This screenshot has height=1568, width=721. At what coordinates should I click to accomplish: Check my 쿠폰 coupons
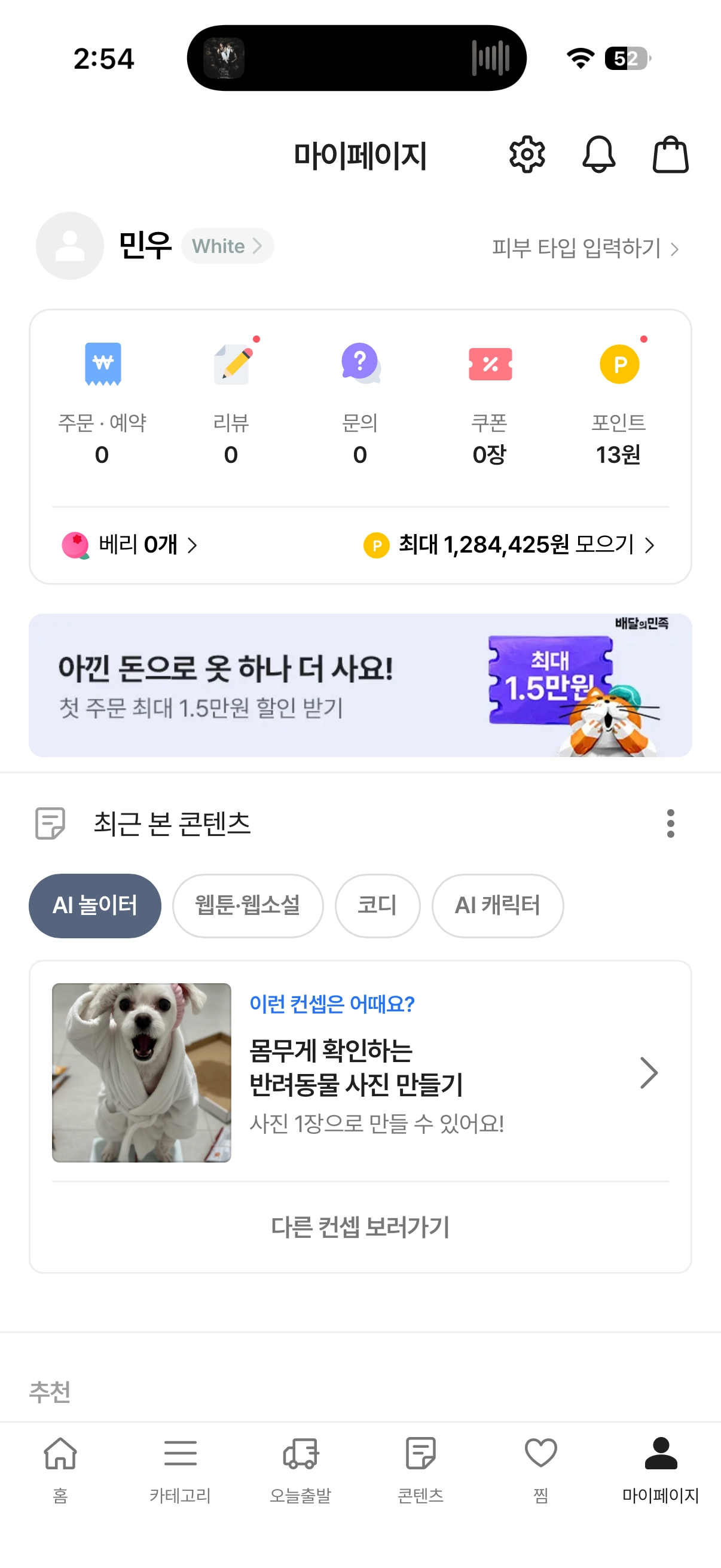tap(489, 403)
